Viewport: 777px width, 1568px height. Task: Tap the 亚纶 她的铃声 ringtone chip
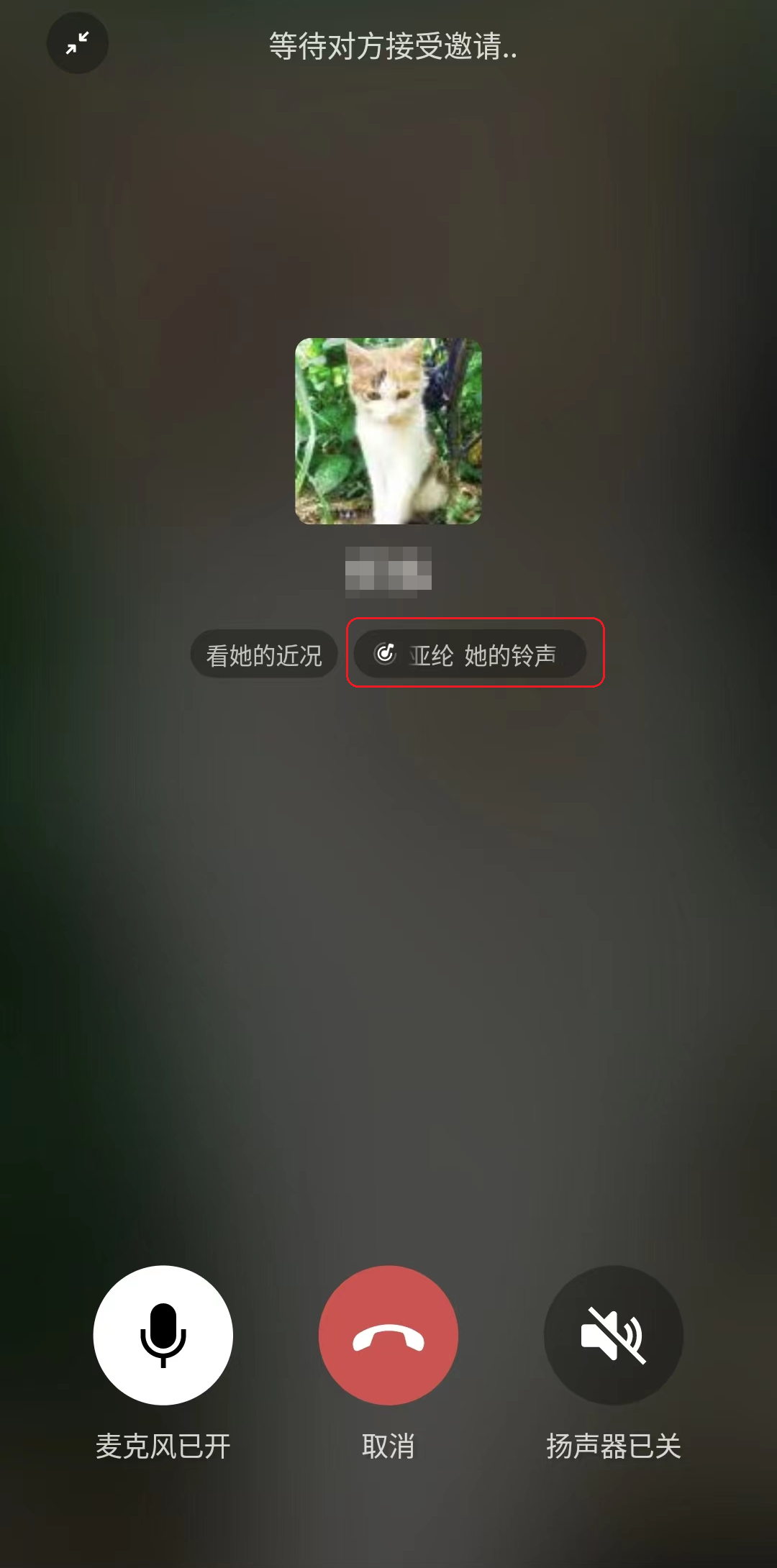point(470,655)
